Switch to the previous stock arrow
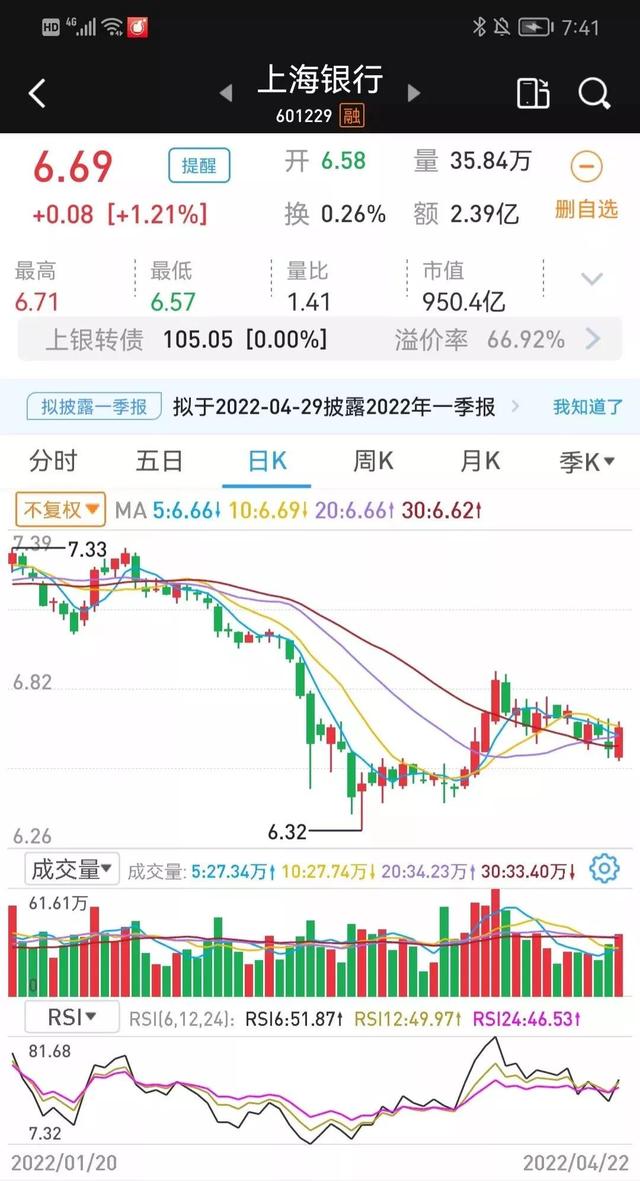Image resolution: width=640 pixels, height=1181 pixels. pyautogui.click(x=226, y=93)
